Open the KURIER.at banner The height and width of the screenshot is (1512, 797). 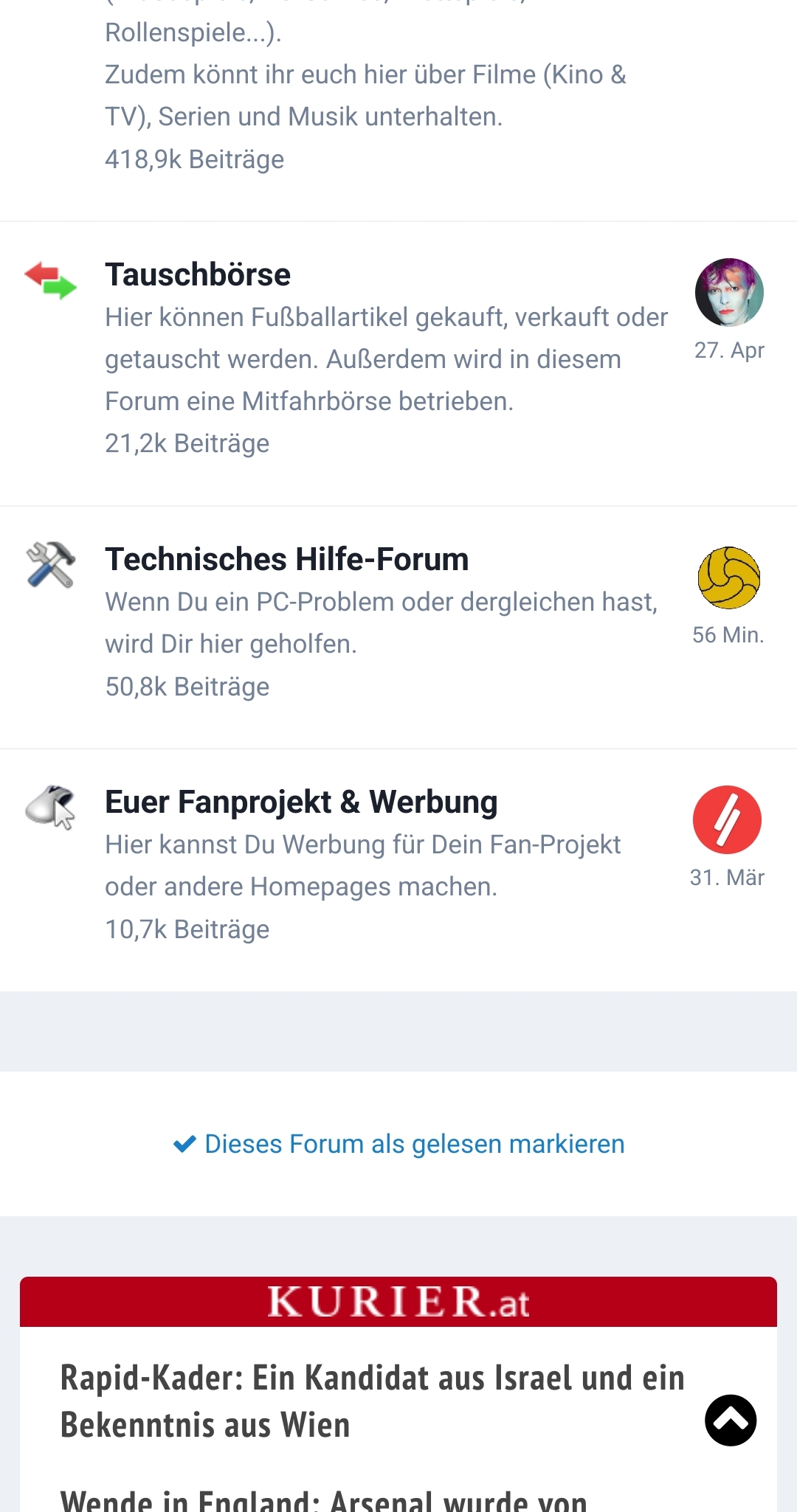coord(398,1302)
